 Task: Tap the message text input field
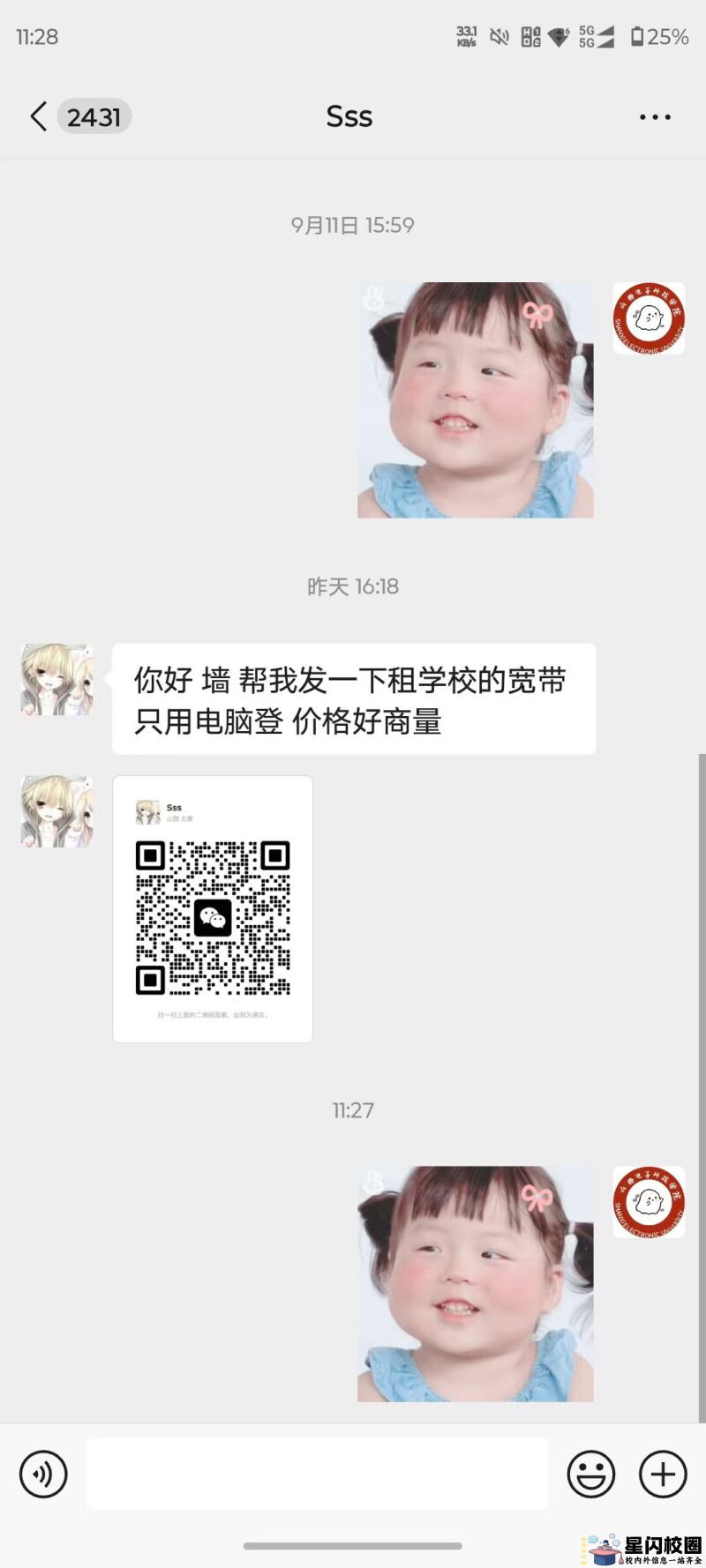coord(317,1474)
